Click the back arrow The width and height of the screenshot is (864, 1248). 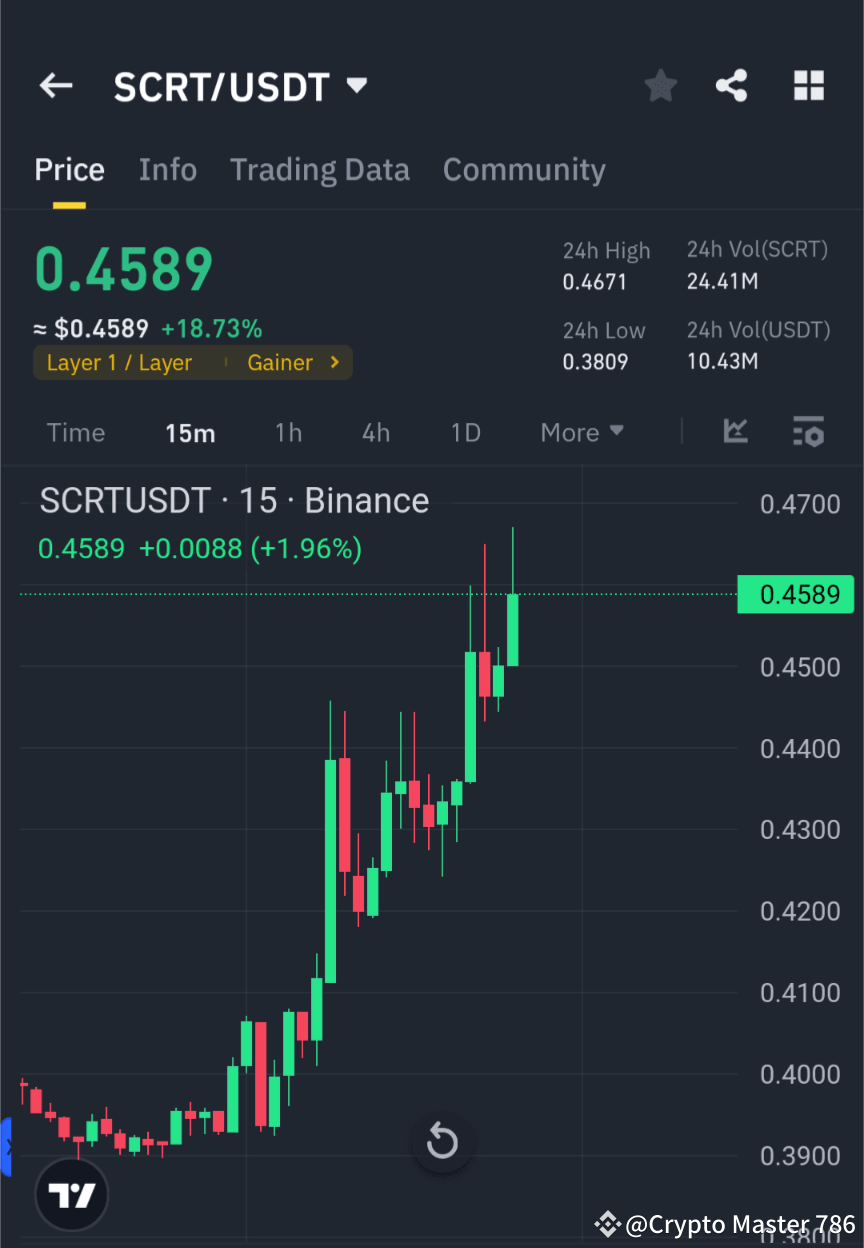coord(55,85)
